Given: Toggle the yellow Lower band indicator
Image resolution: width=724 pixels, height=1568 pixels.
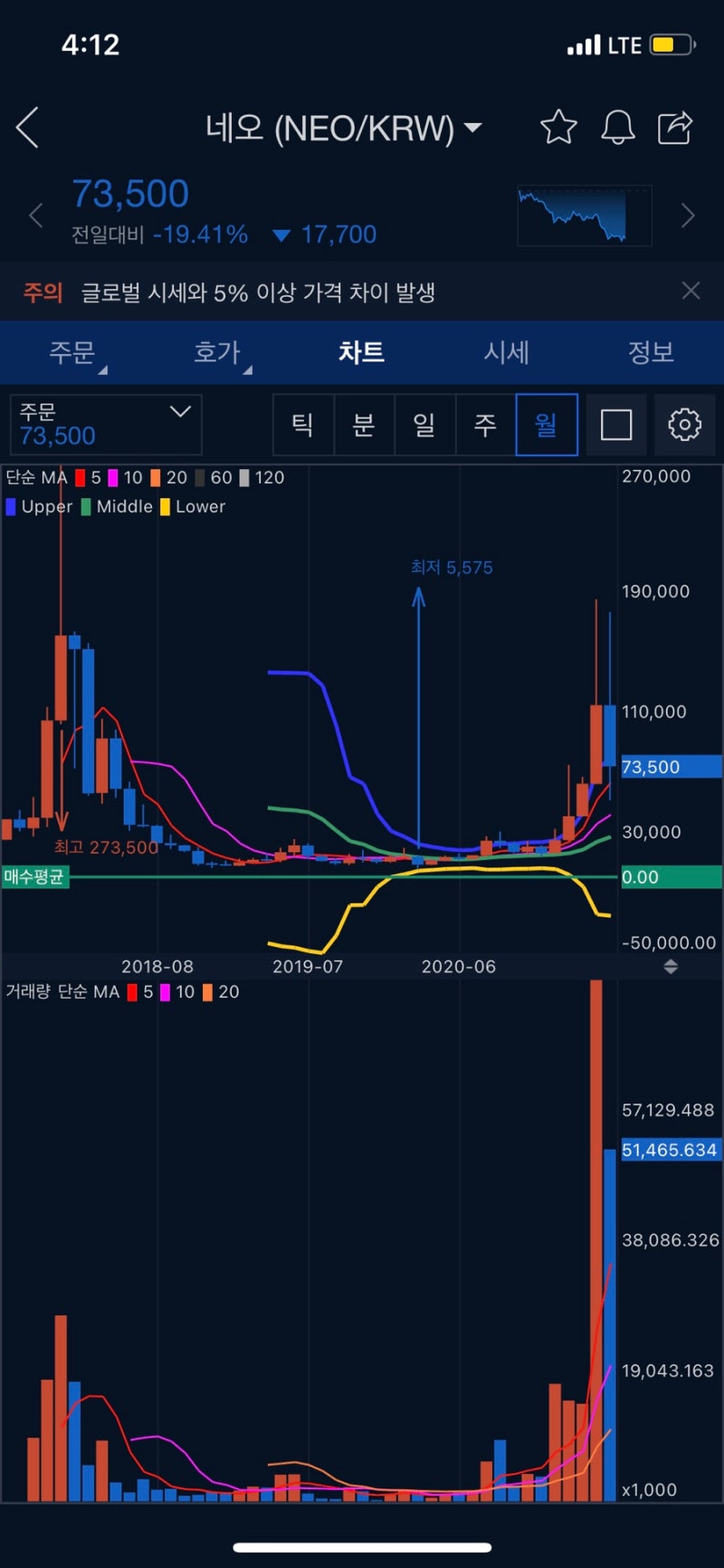Looking at the screenshot, I should (164, 507).
